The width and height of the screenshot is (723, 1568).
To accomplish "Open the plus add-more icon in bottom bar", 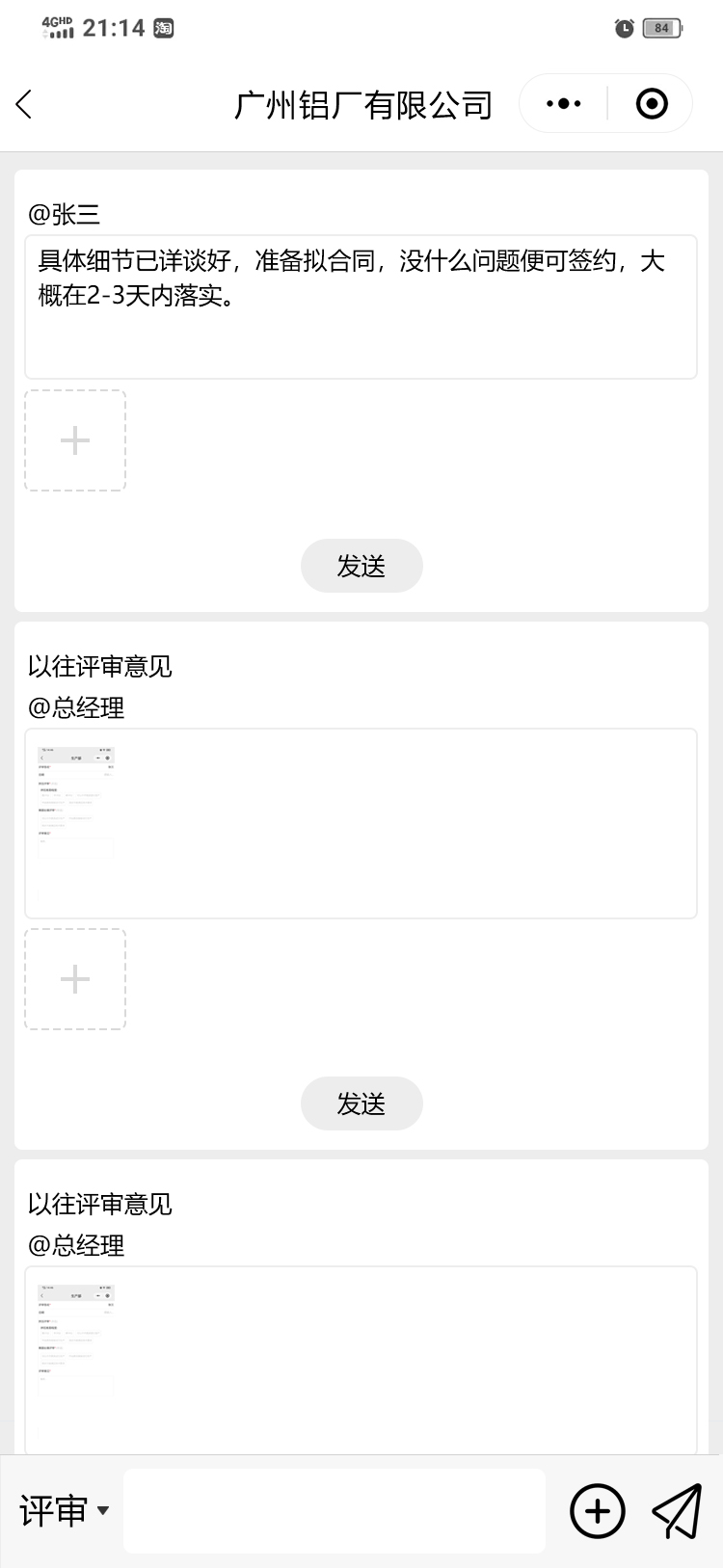I will coord(598,1511).
